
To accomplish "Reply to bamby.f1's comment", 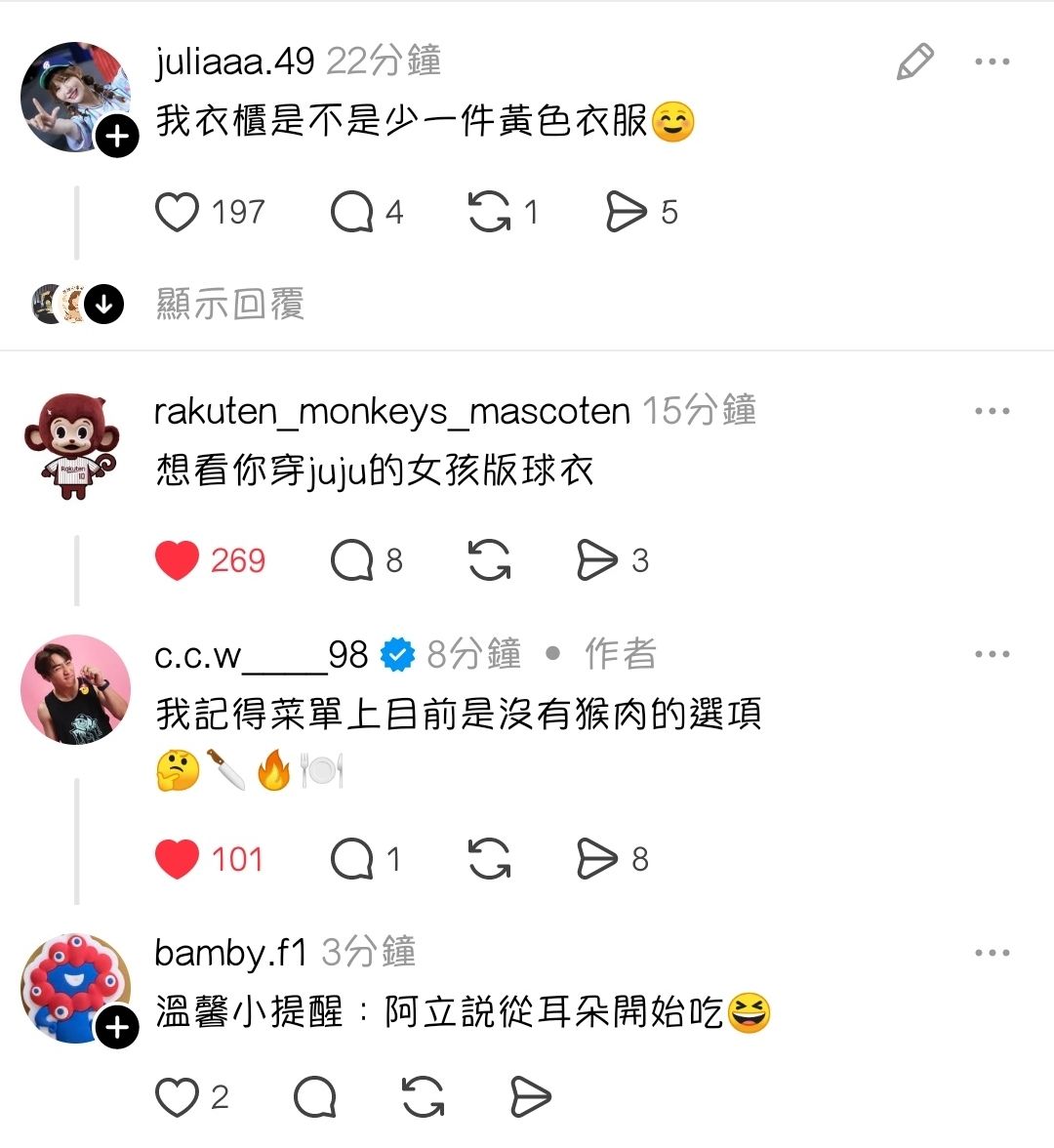I will [x=315, y=1097].
